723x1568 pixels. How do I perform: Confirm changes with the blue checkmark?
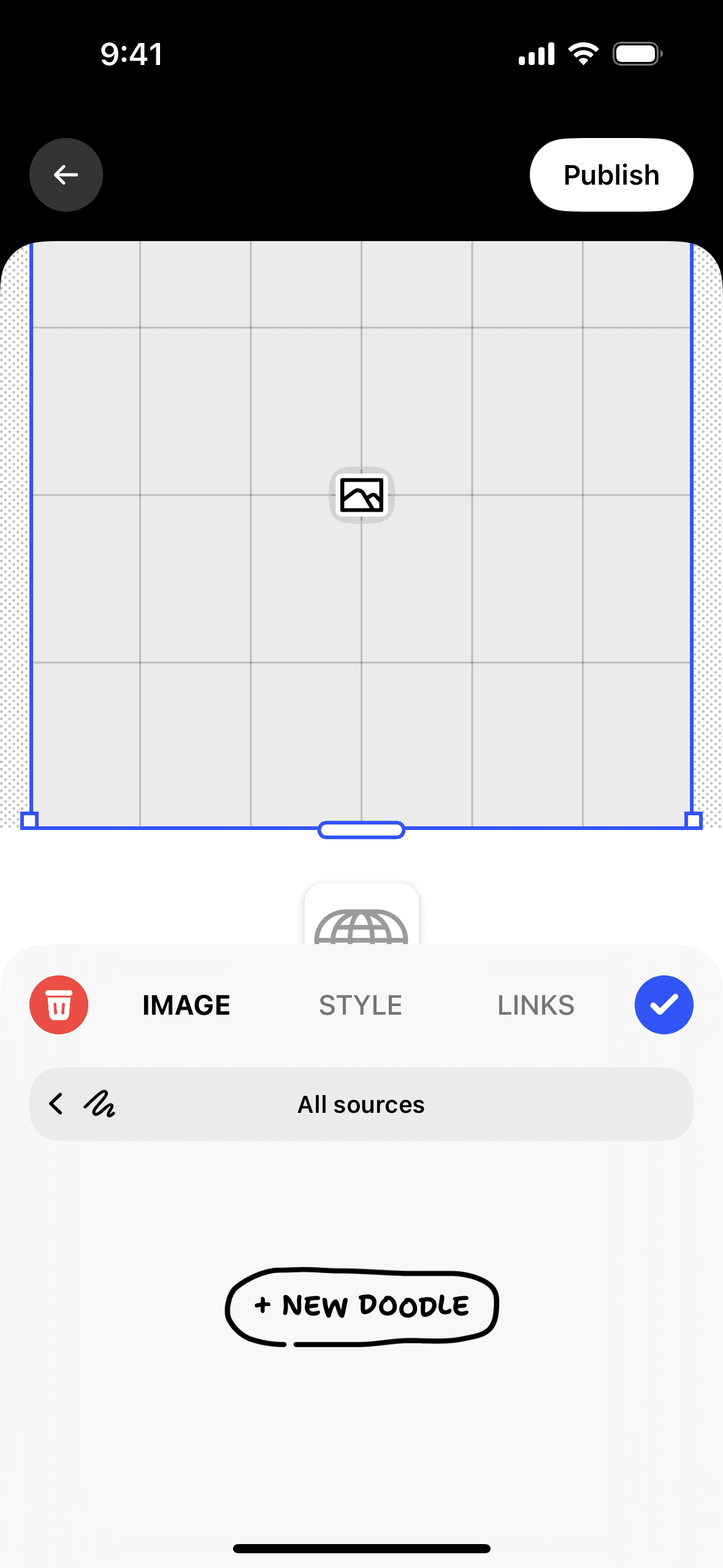pos(664,1005)
